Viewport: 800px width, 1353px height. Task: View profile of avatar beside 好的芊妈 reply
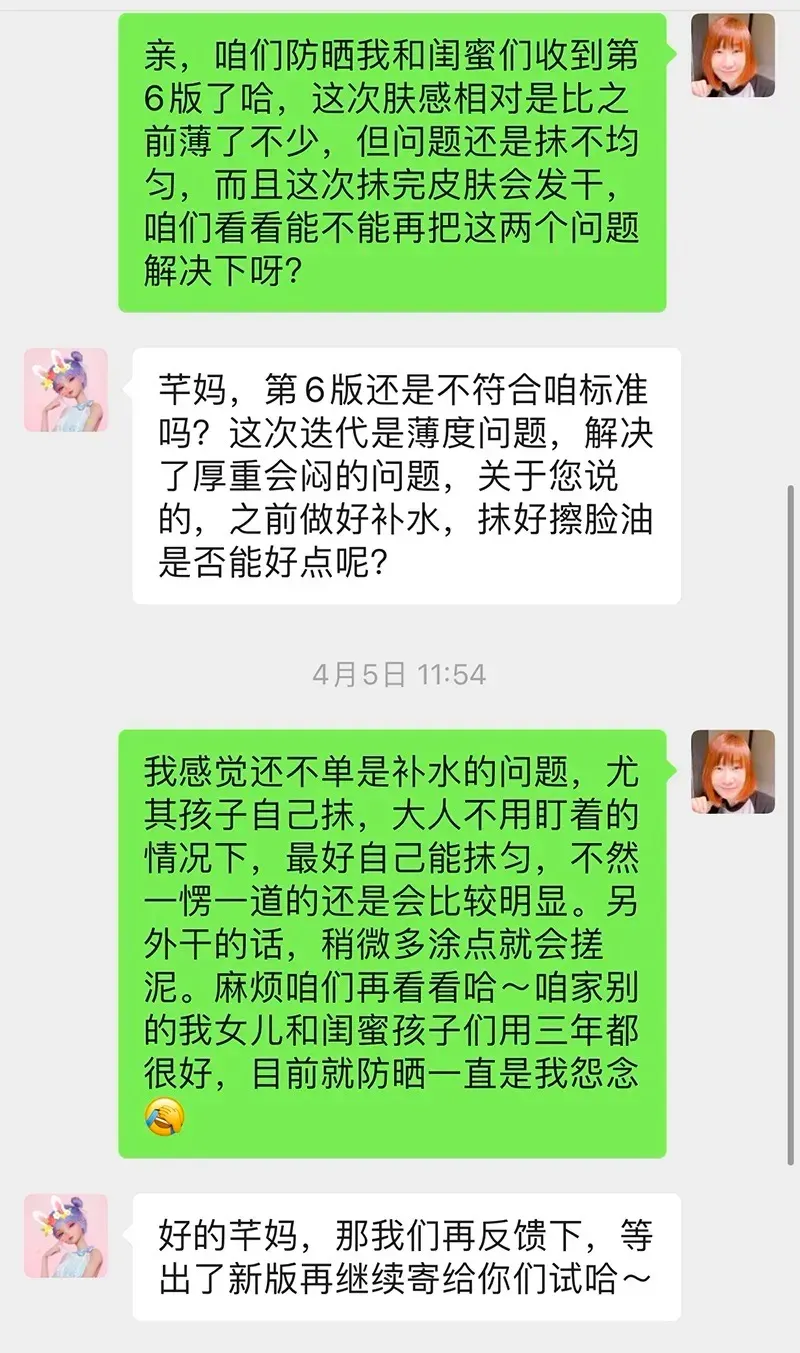coord(66,1235)
